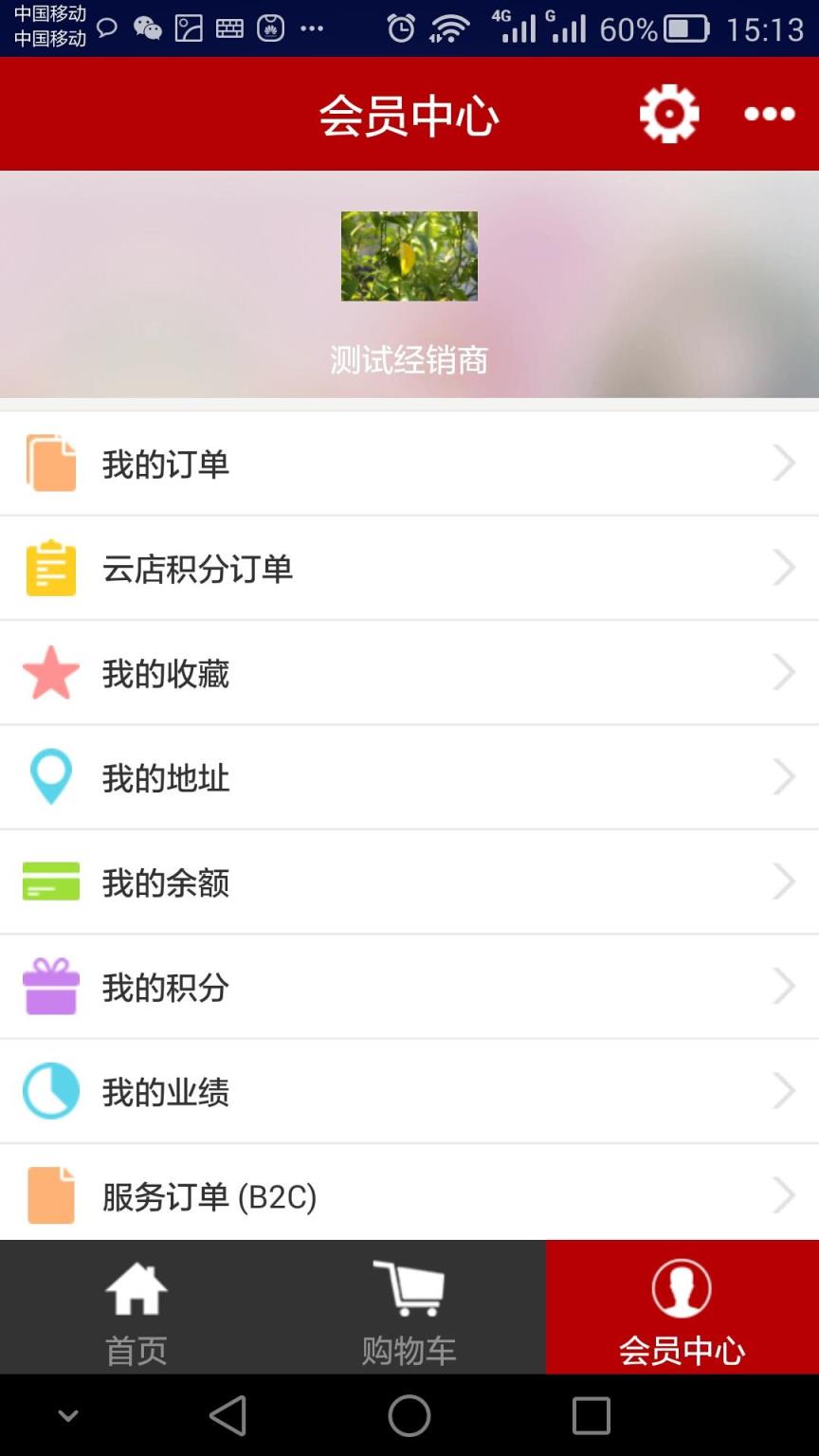Switch to the 会员中心 tab

pos(682,1308)
